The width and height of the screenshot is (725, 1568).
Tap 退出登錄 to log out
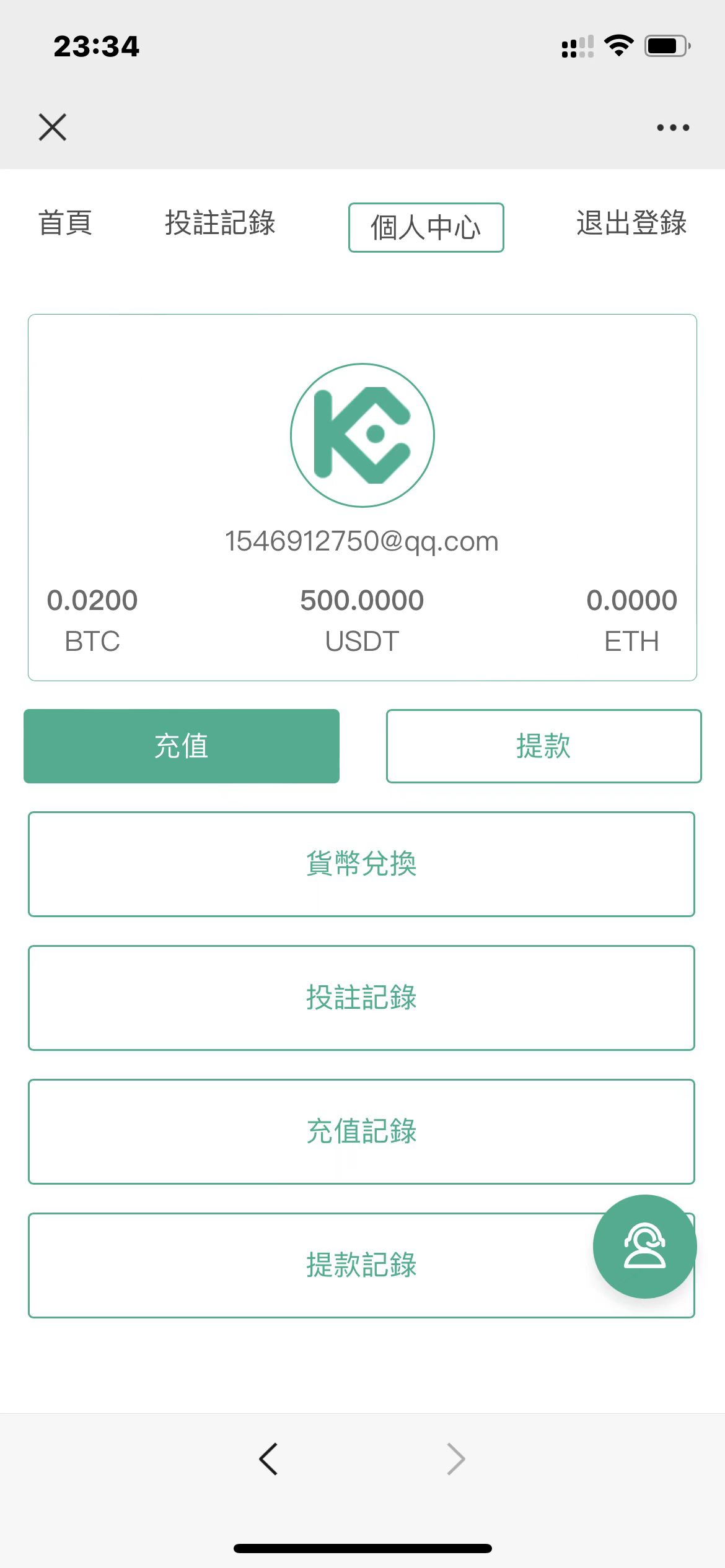point(631,223)
